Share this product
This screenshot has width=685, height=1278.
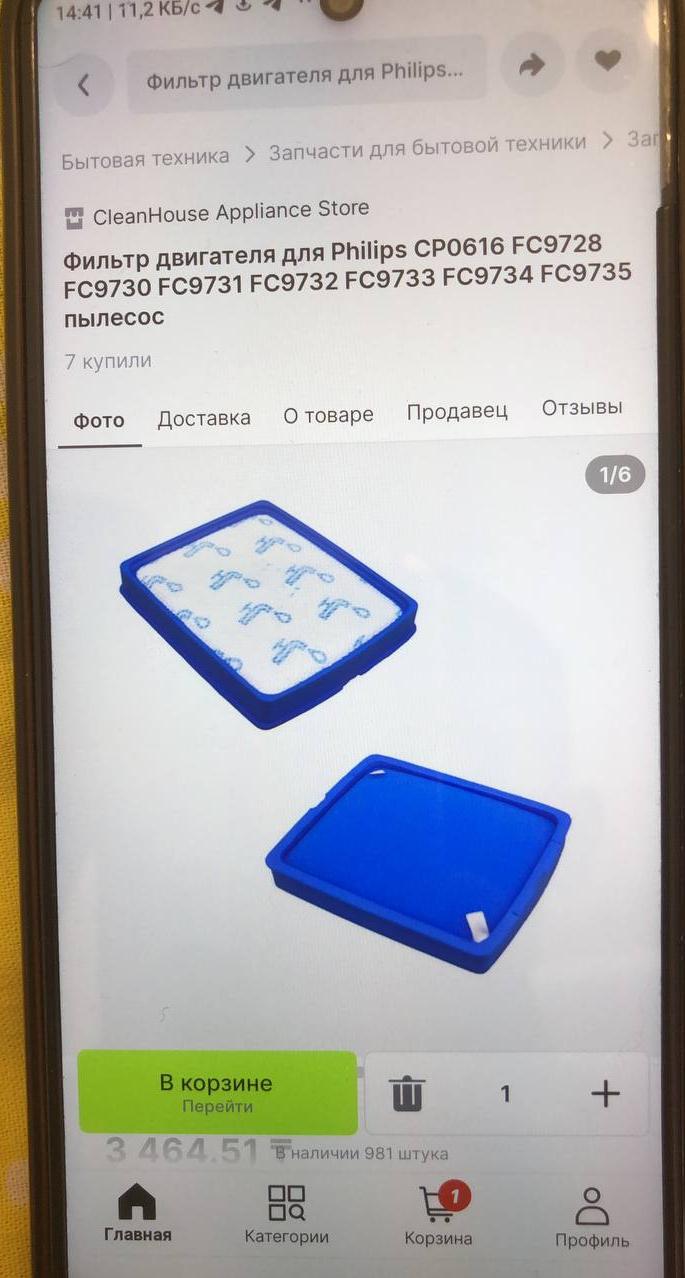point(531,65)
